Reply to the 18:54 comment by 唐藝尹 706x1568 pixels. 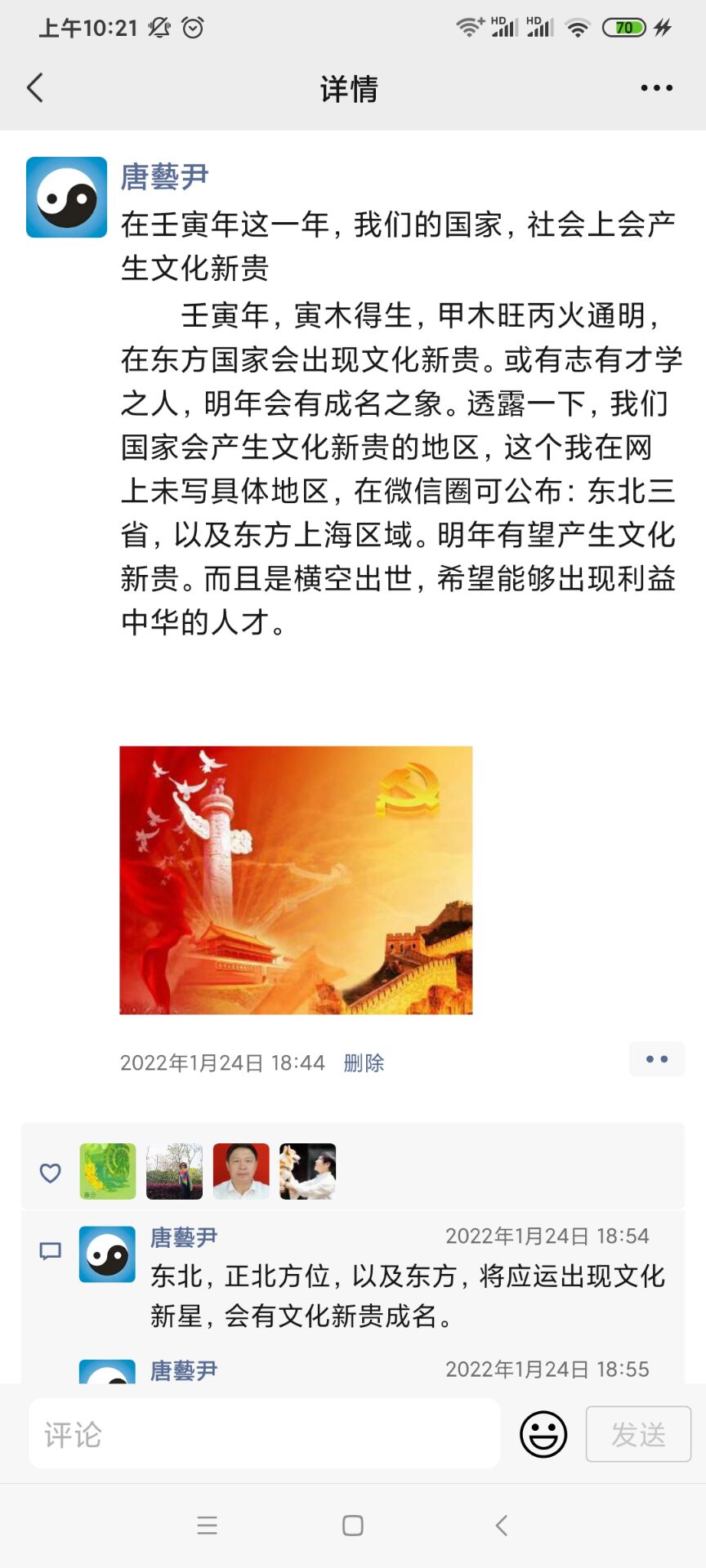pos(407,1295)
